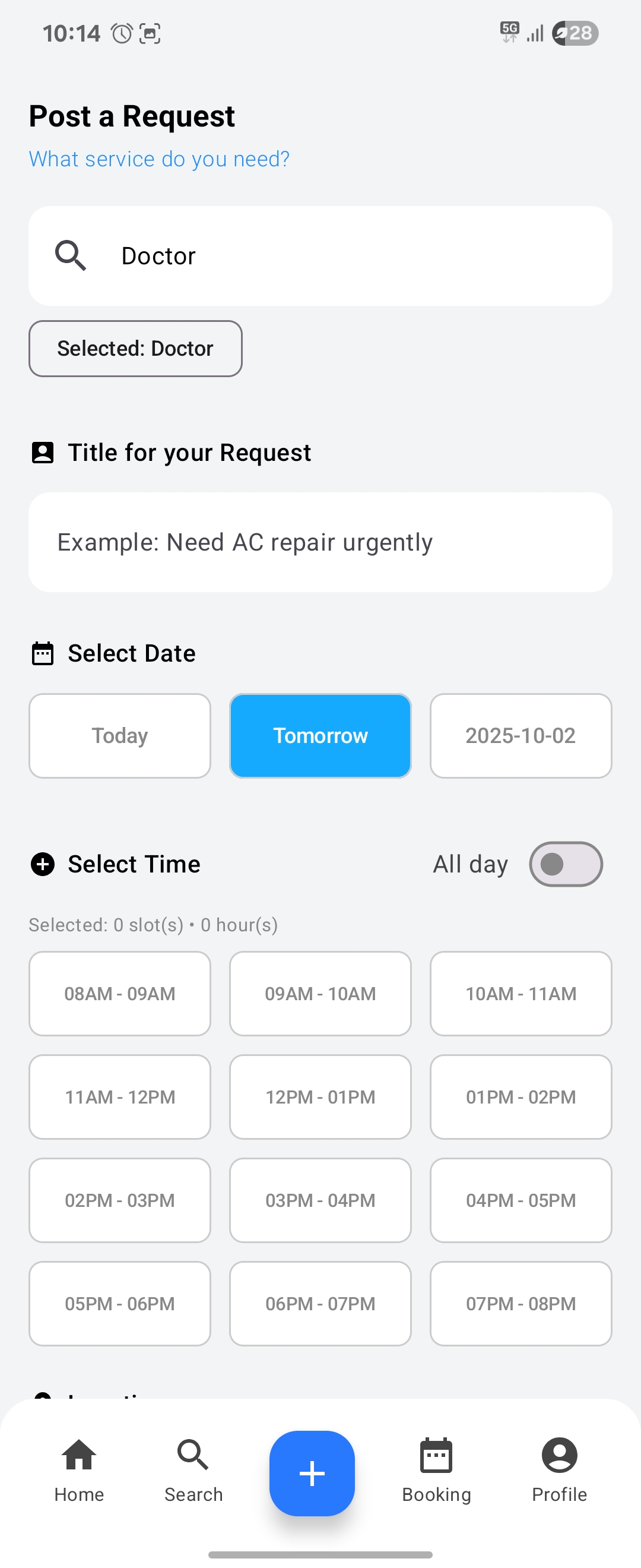Focus the request title text field
Viewport: 641px width, 1568px height.
pyautogui.click(x=320, y=542)
